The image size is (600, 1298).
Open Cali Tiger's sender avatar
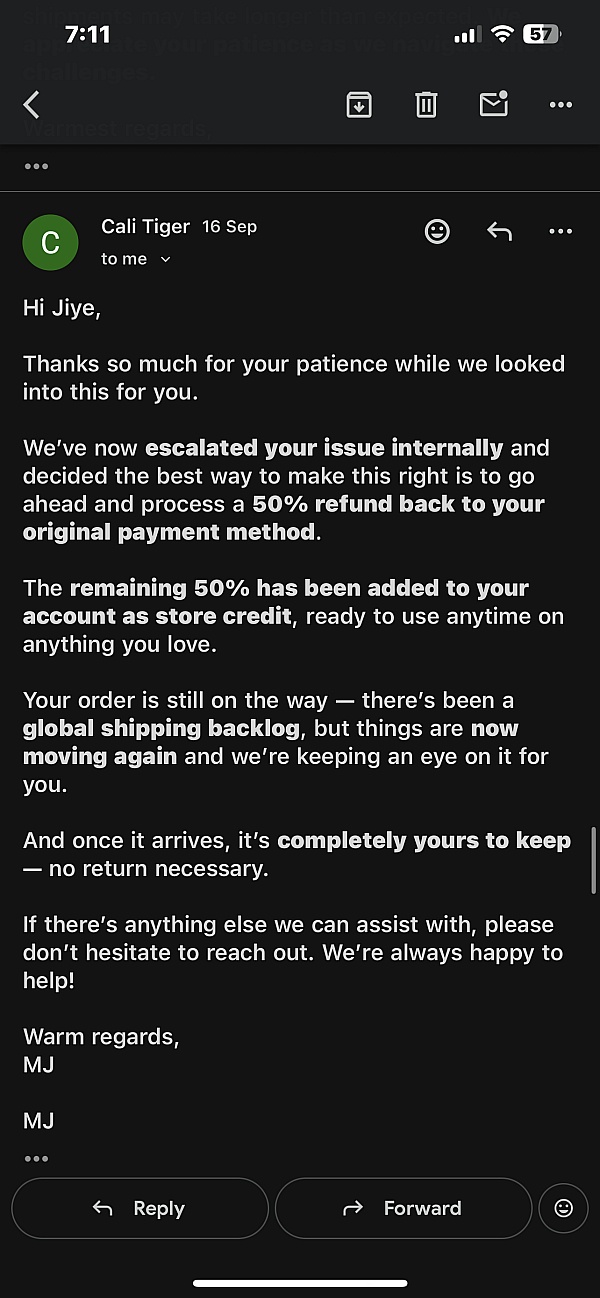[50, 243]
